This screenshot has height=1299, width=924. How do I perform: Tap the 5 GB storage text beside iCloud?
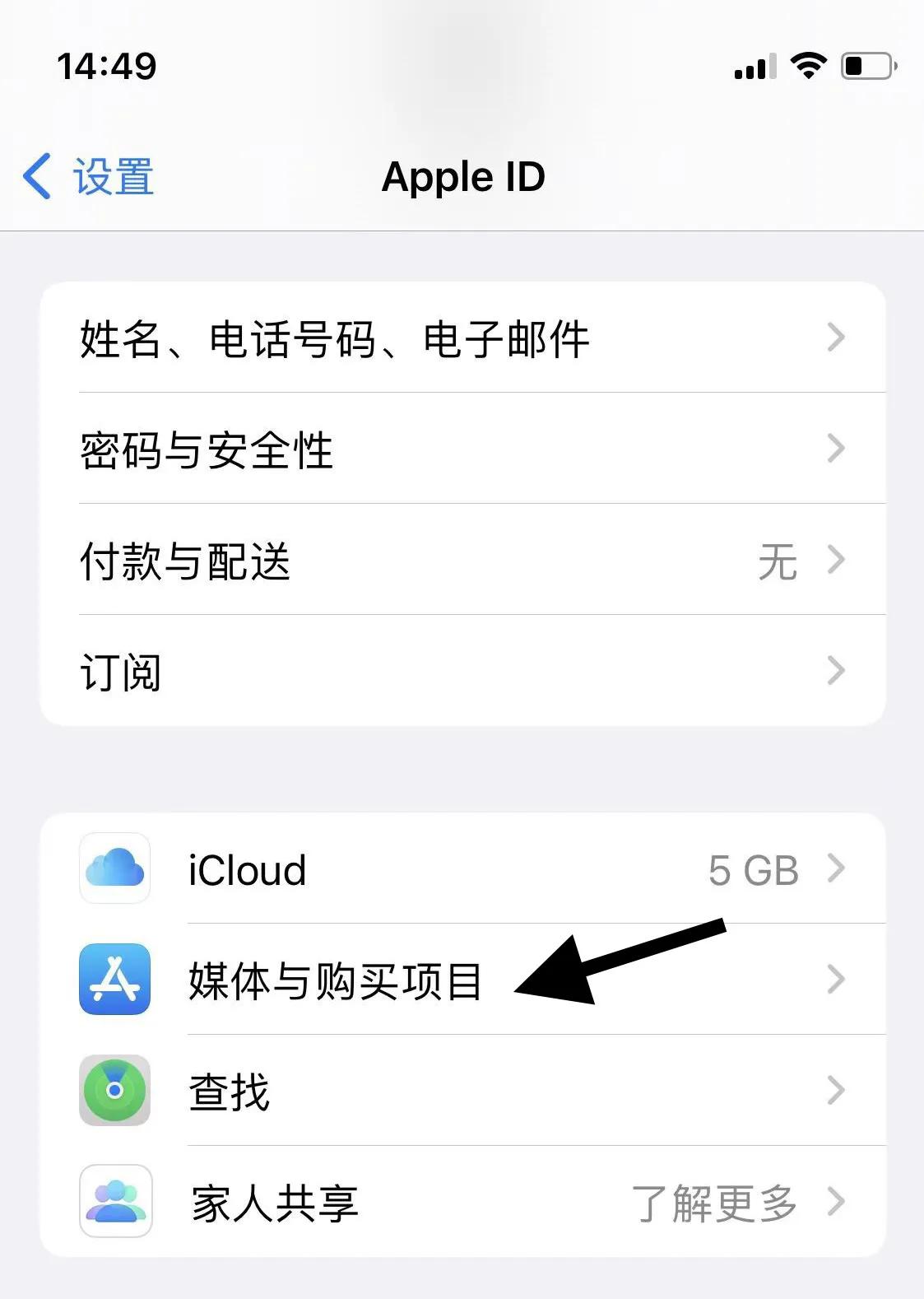(x=753, y=870)
